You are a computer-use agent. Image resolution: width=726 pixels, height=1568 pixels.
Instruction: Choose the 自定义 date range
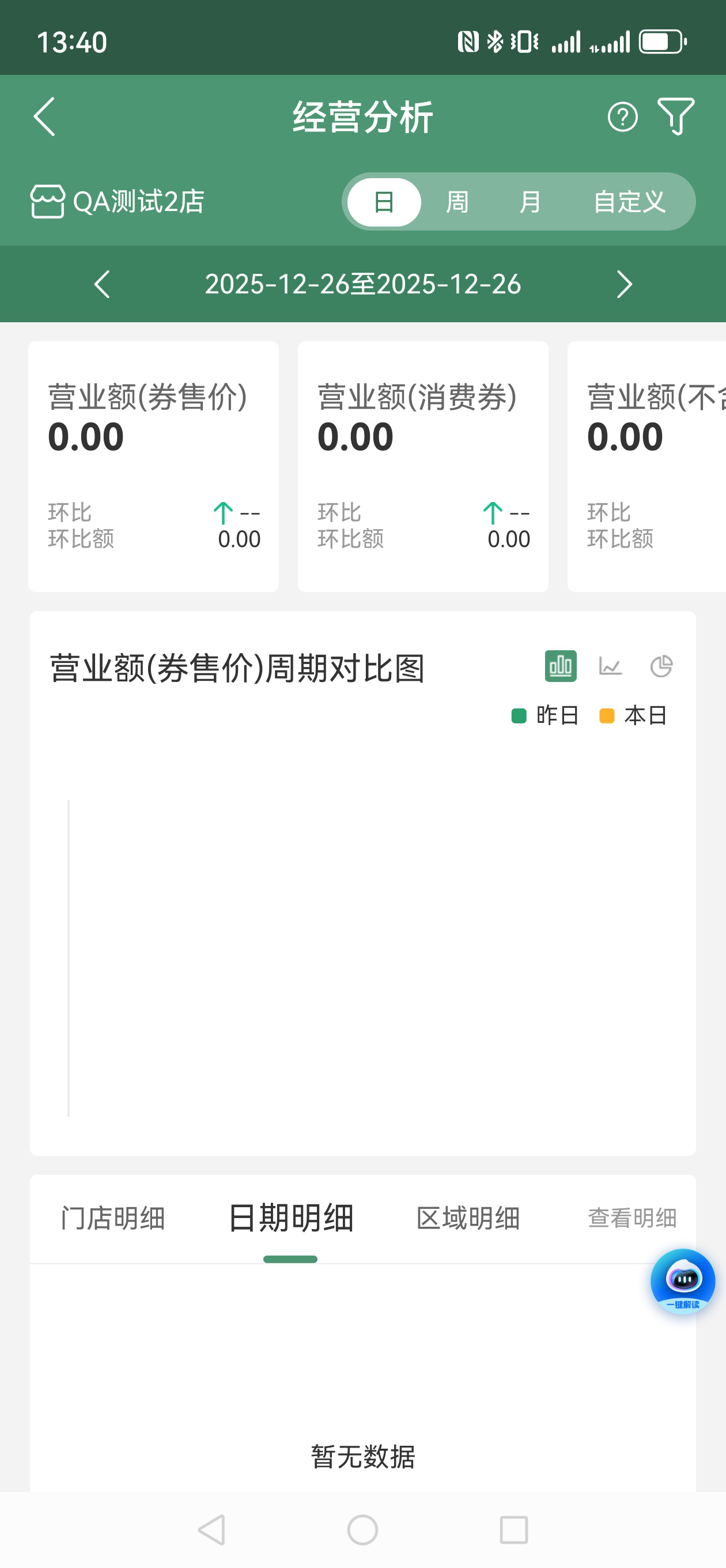click(x=629, y=202)
